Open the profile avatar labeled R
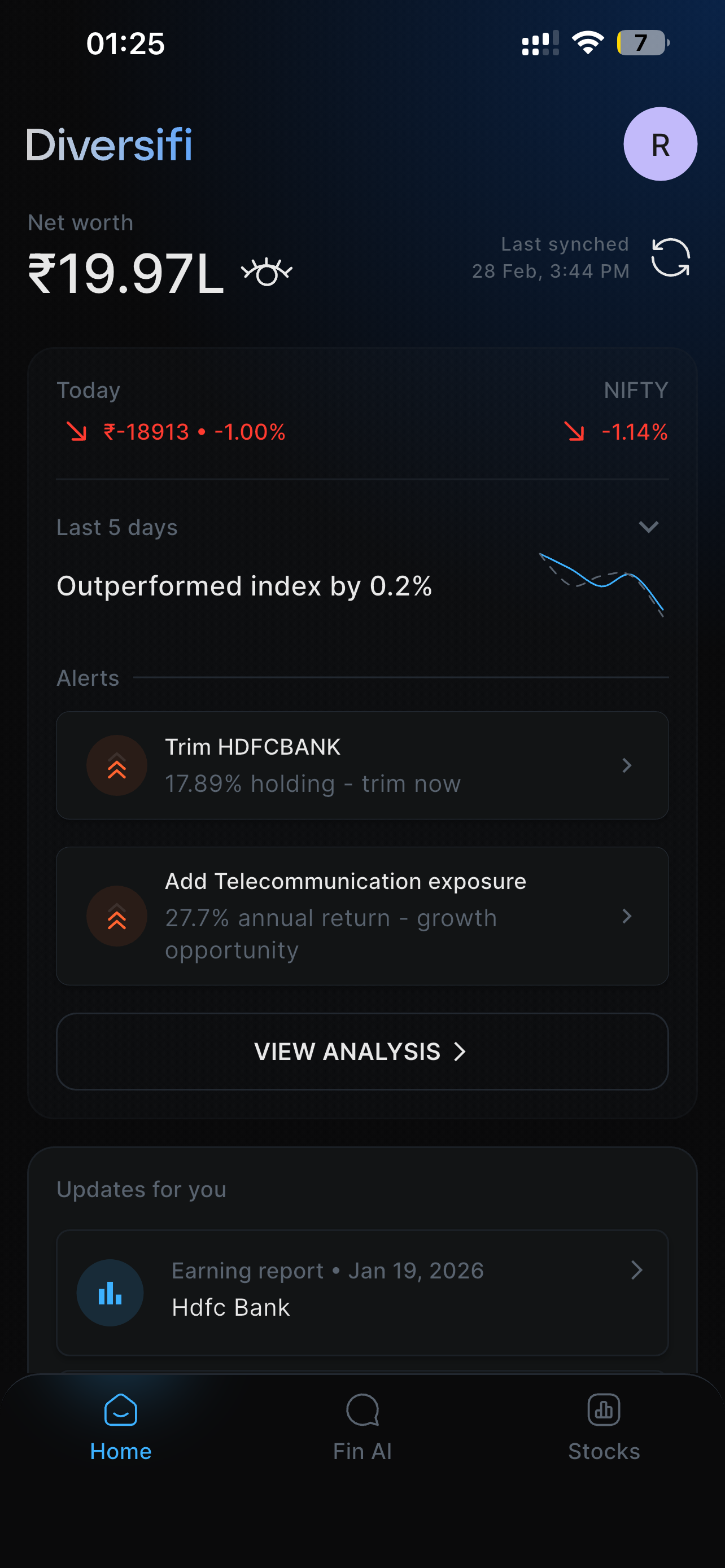 point(660,144)
